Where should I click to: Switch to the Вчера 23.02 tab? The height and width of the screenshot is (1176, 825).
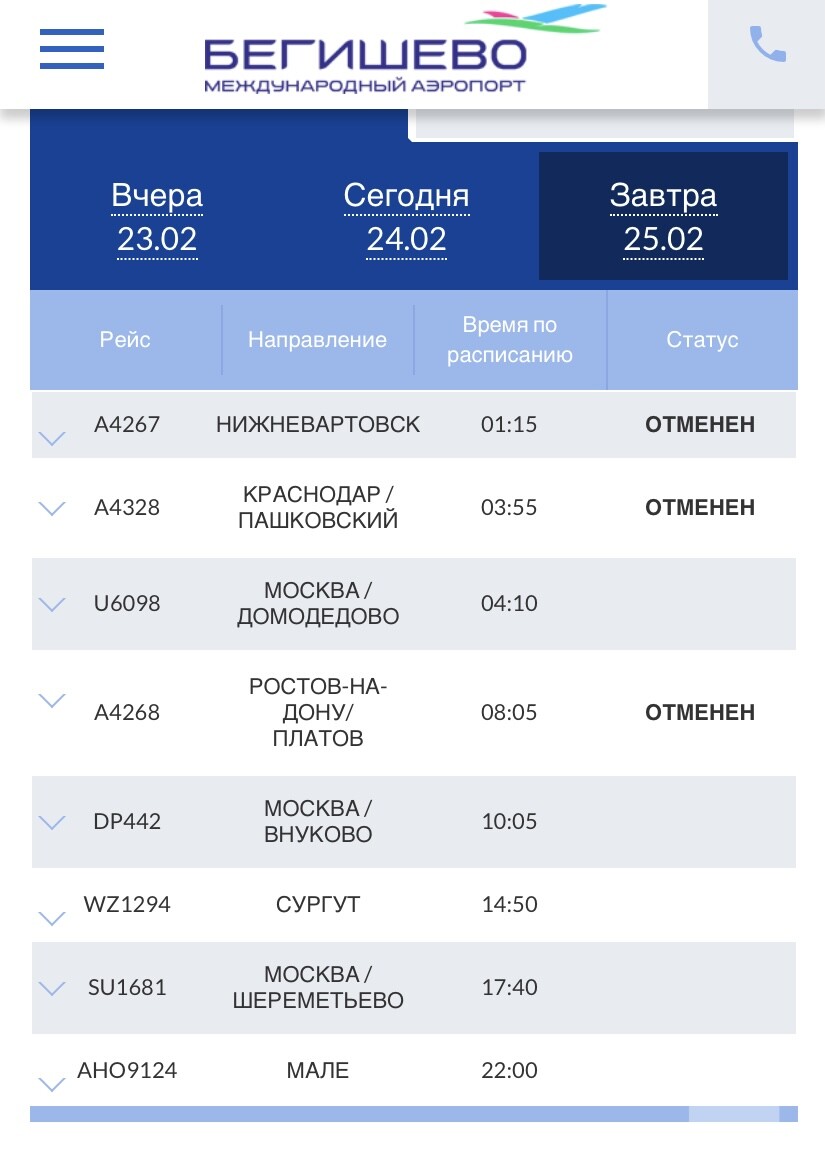point(157,217)
